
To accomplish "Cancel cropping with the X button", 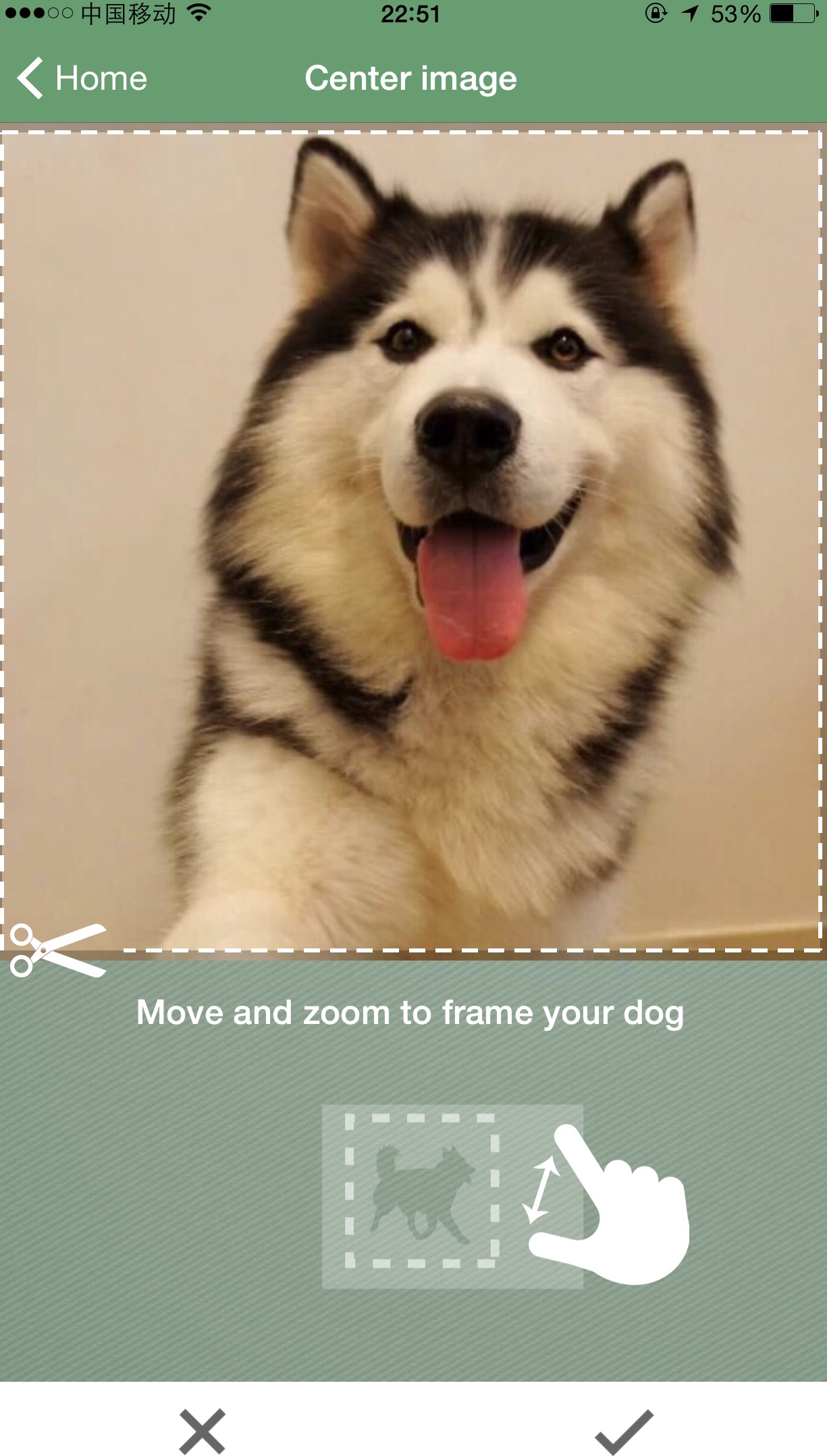I will click(202, 1430).
